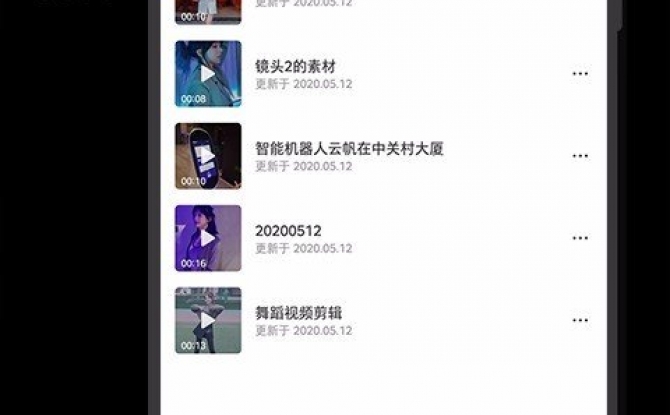Open the 镜头2的素材 video thumbnail
Screen dimensions: 670x415
pyautogui.click(x=208, y=73)
